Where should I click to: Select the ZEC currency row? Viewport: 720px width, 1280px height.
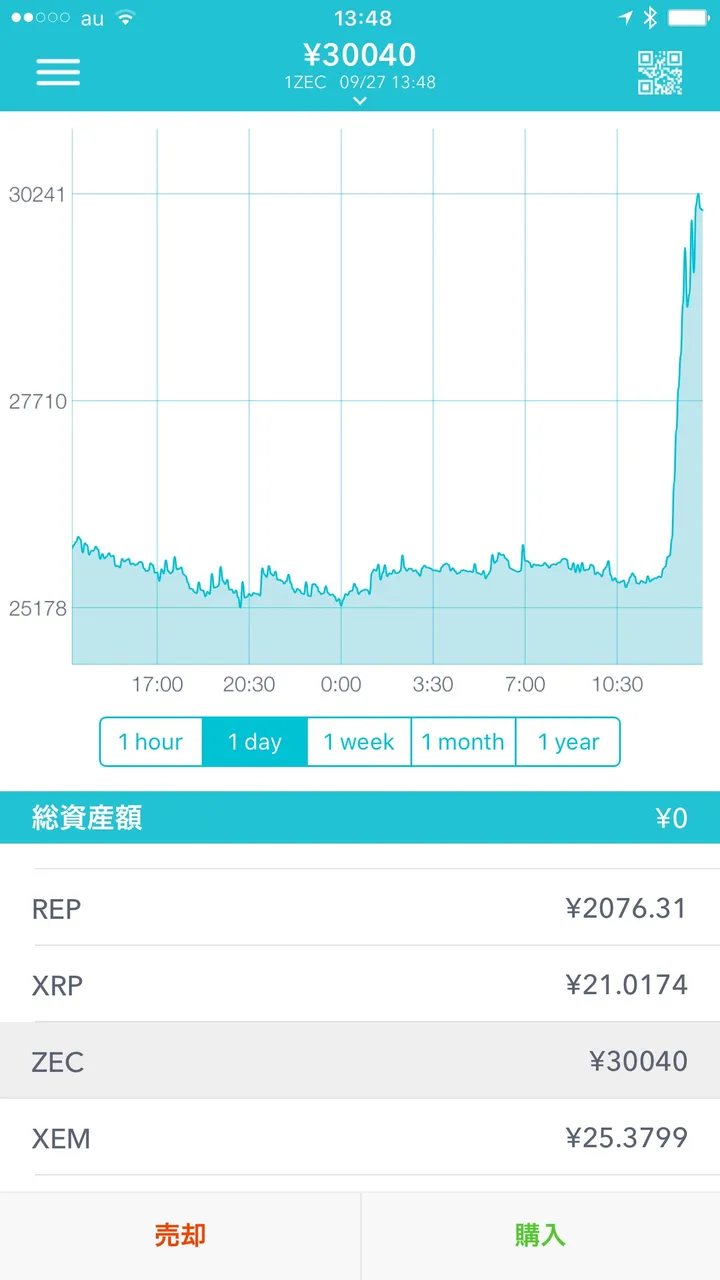point(360,1060)
